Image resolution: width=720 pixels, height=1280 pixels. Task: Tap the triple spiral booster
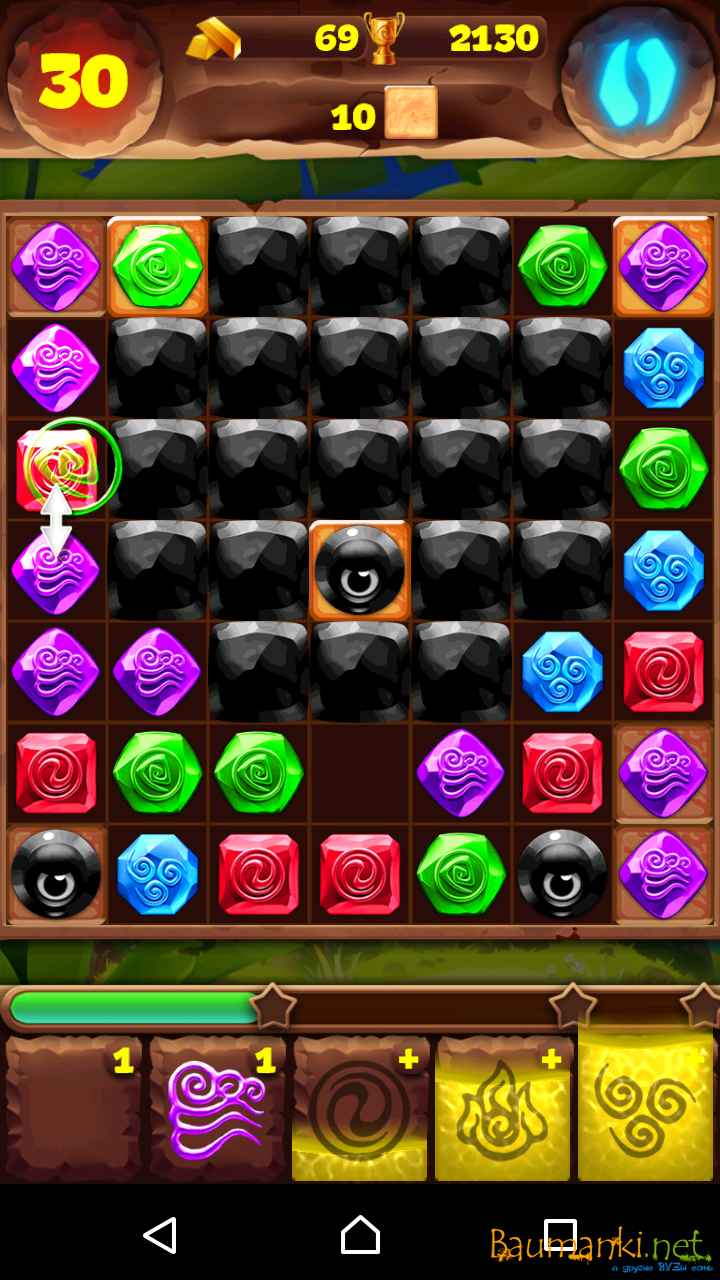(646, 1110)
